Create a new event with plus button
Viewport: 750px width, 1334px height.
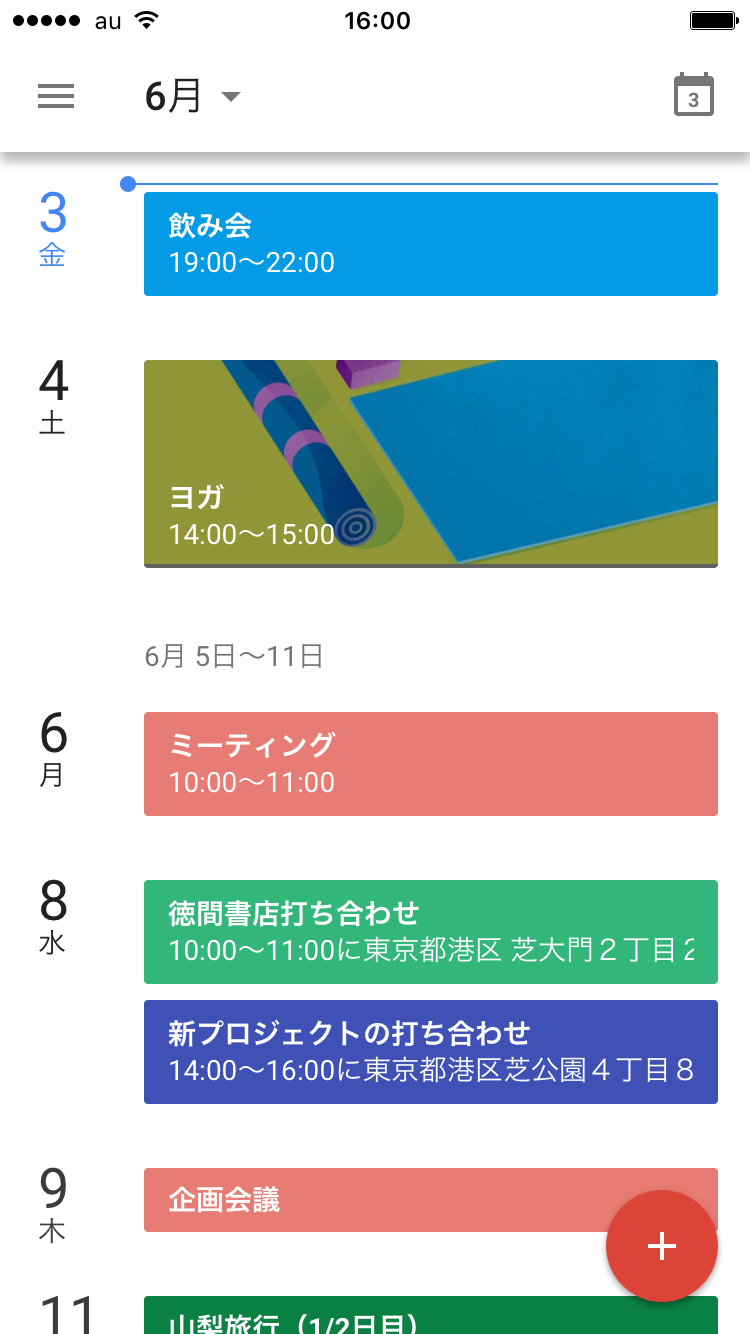tap(661, 1246)
